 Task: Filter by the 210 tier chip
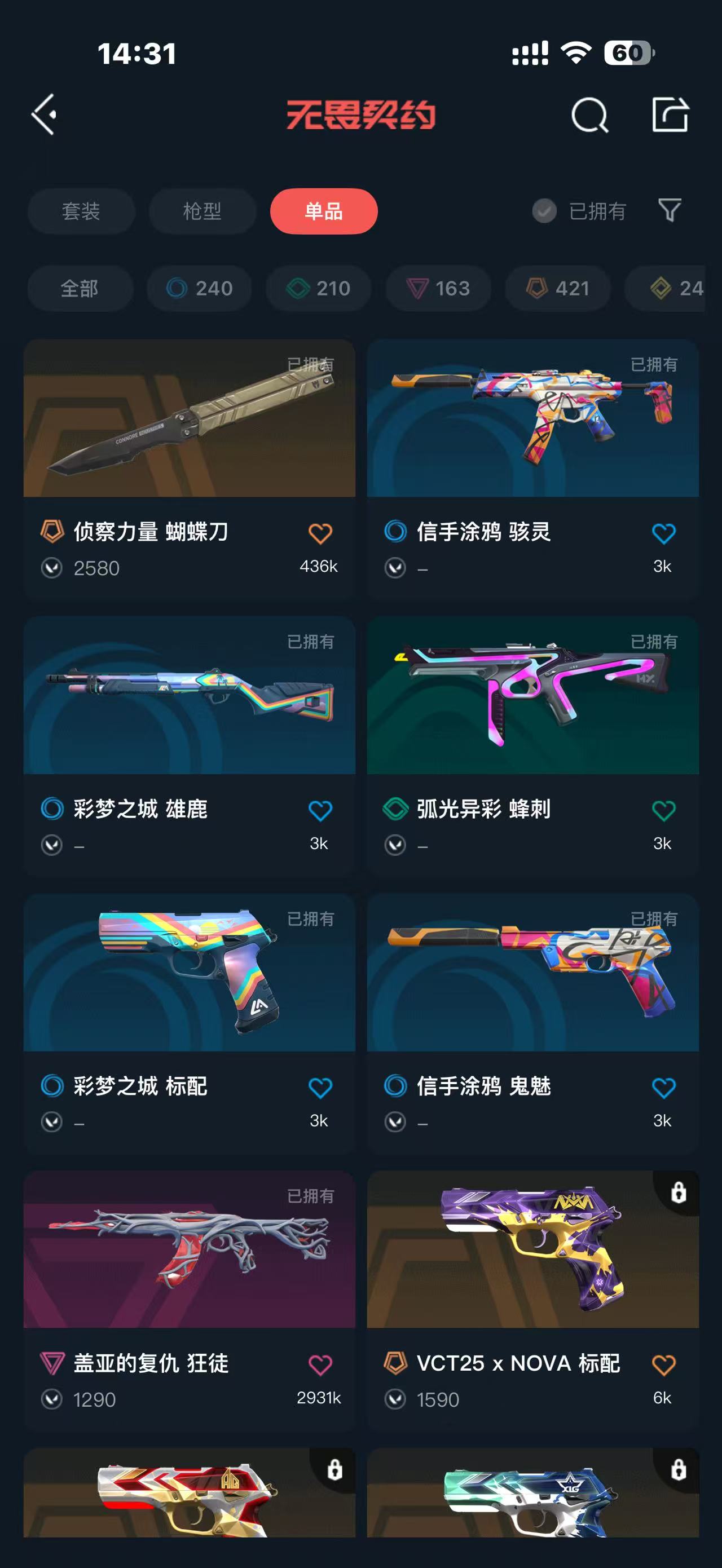coord(318,288)
